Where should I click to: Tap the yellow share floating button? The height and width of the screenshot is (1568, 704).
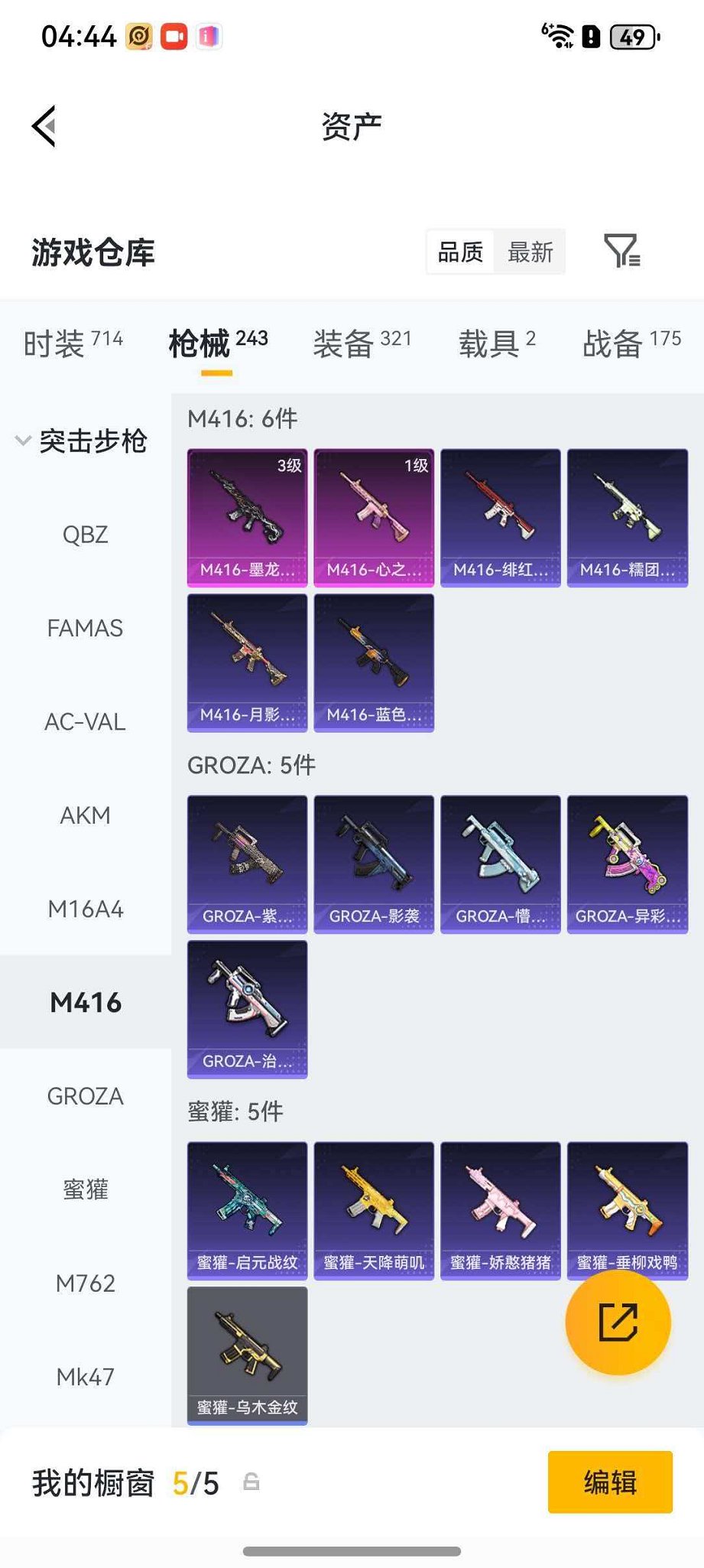tap(619, 1323)
